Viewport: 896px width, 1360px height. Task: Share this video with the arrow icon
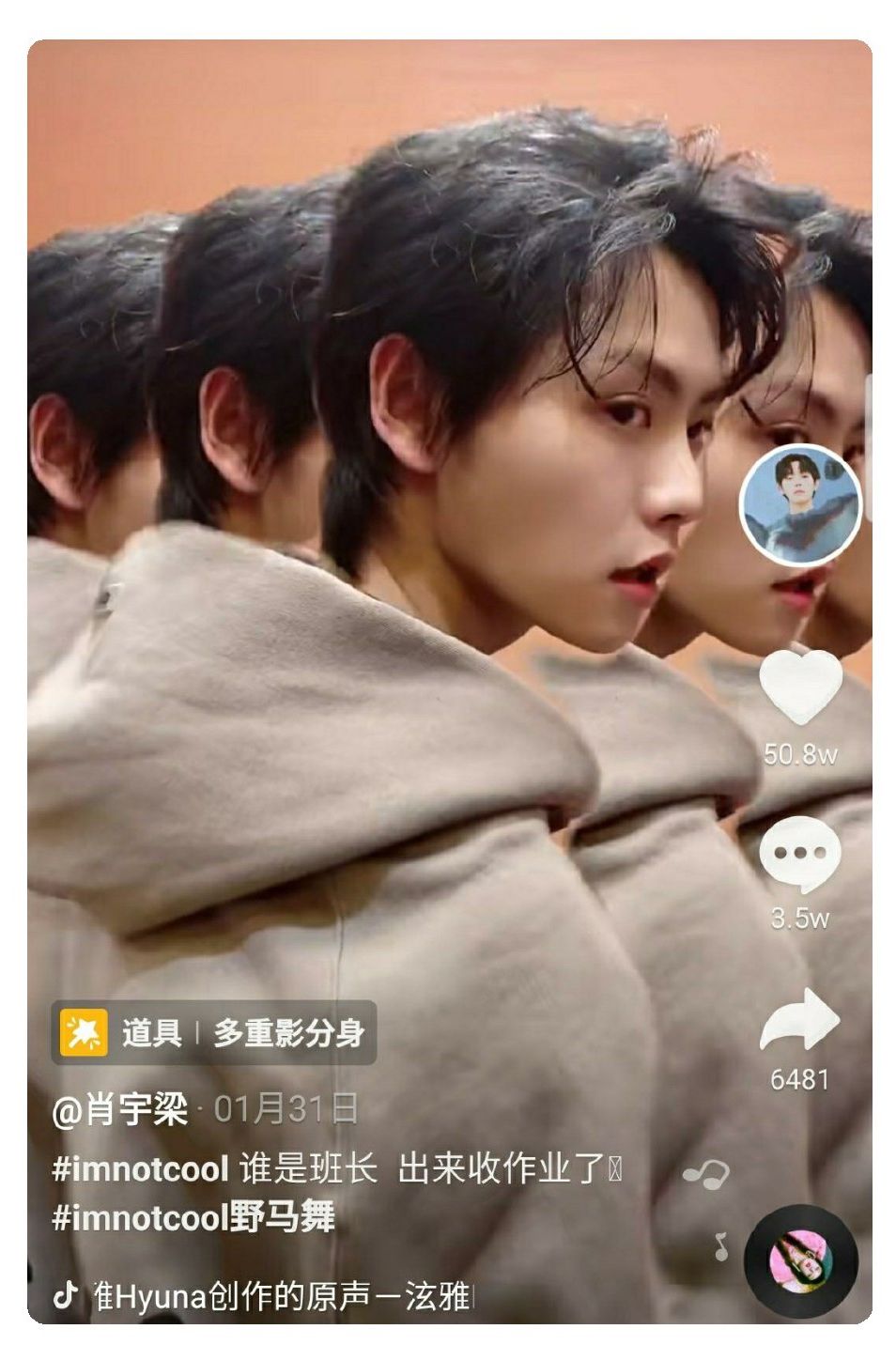pos(799,1021)
